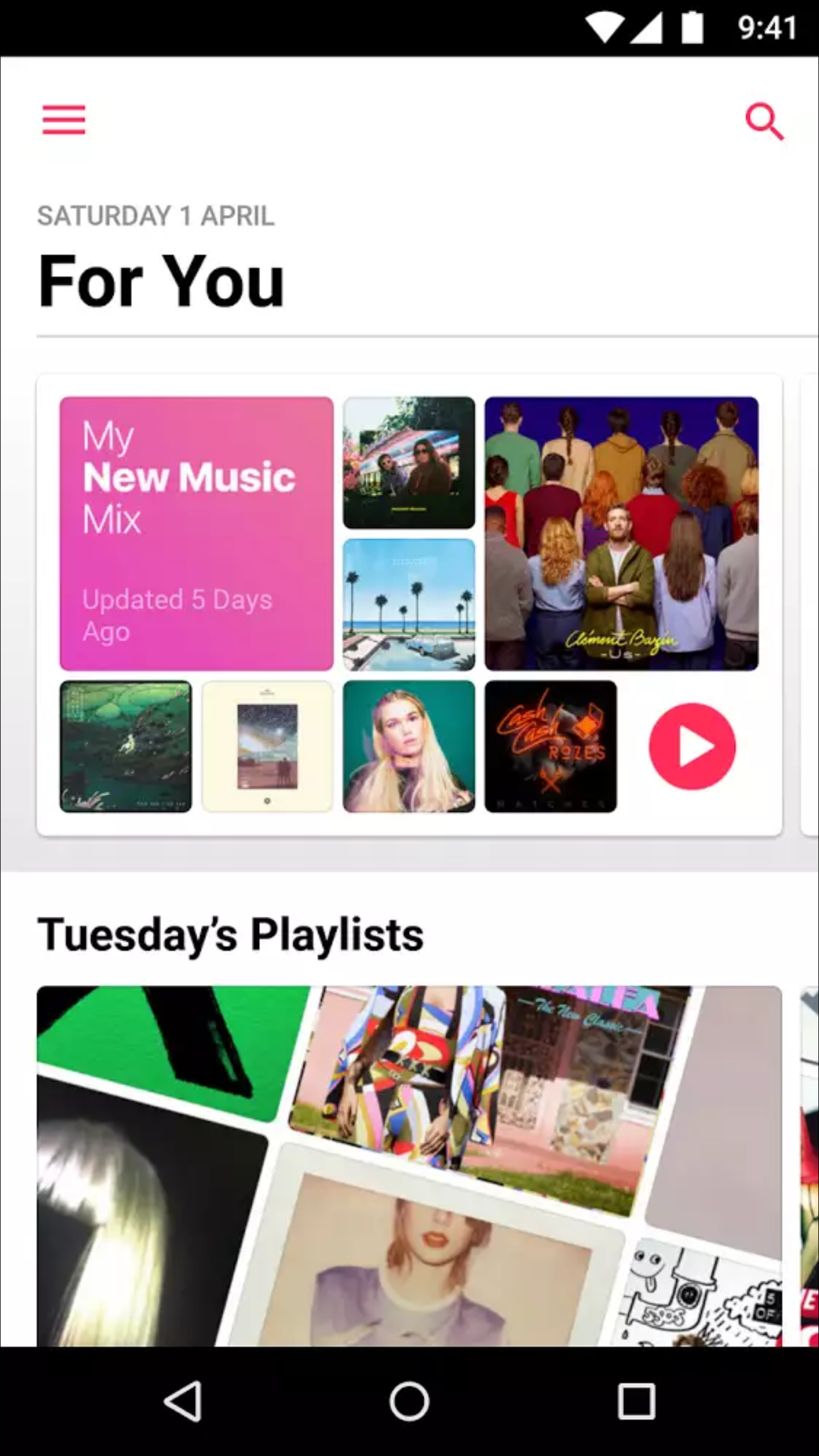
Task: Open the search icon
Action: (764, 121)
